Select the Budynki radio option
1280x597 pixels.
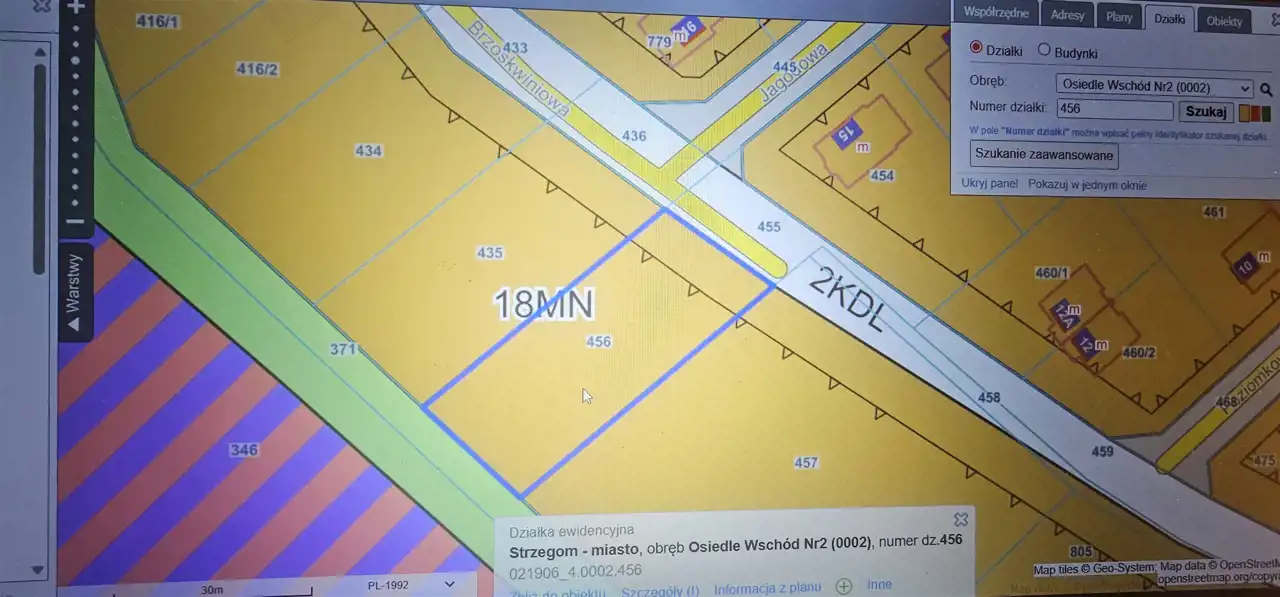[1044, 49]
